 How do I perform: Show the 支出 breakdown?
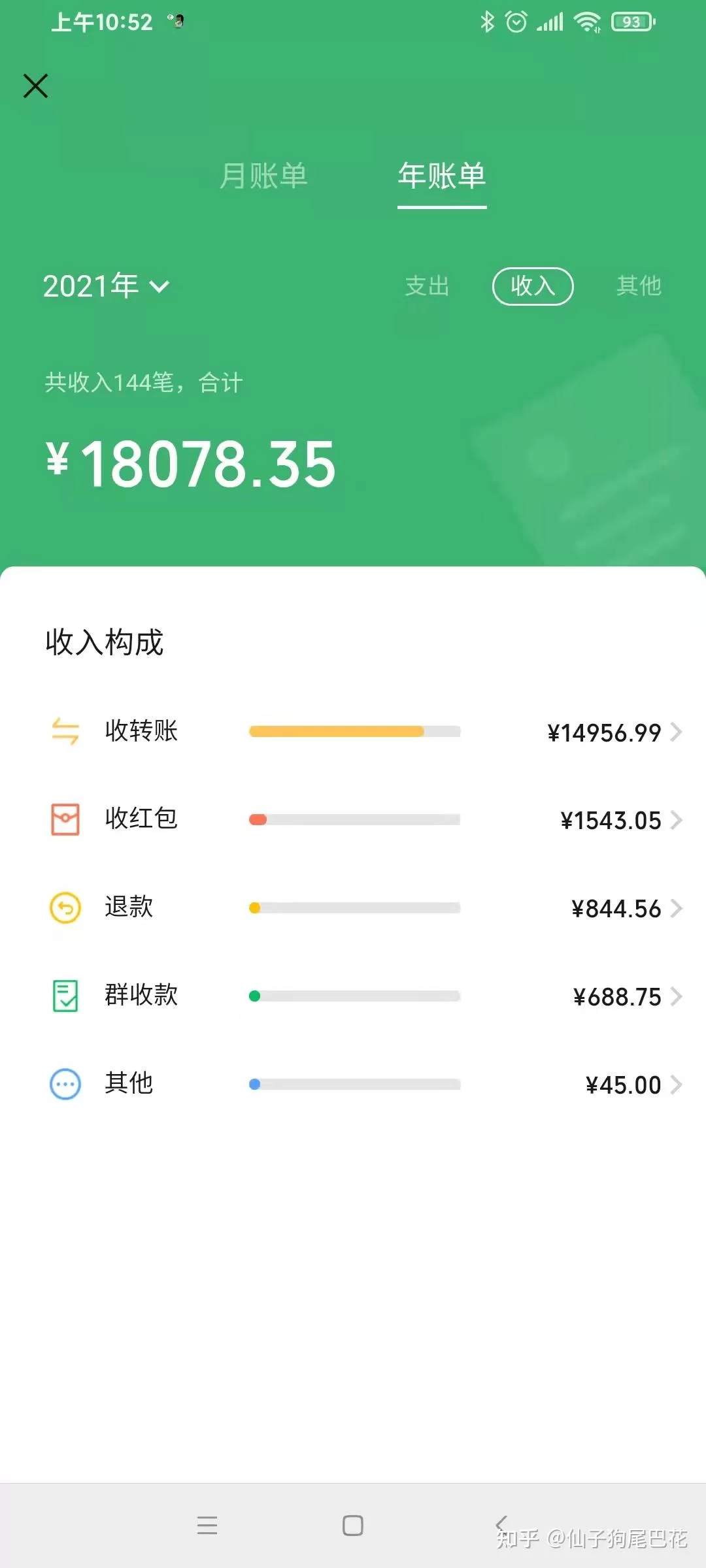(x=427, y=286)
